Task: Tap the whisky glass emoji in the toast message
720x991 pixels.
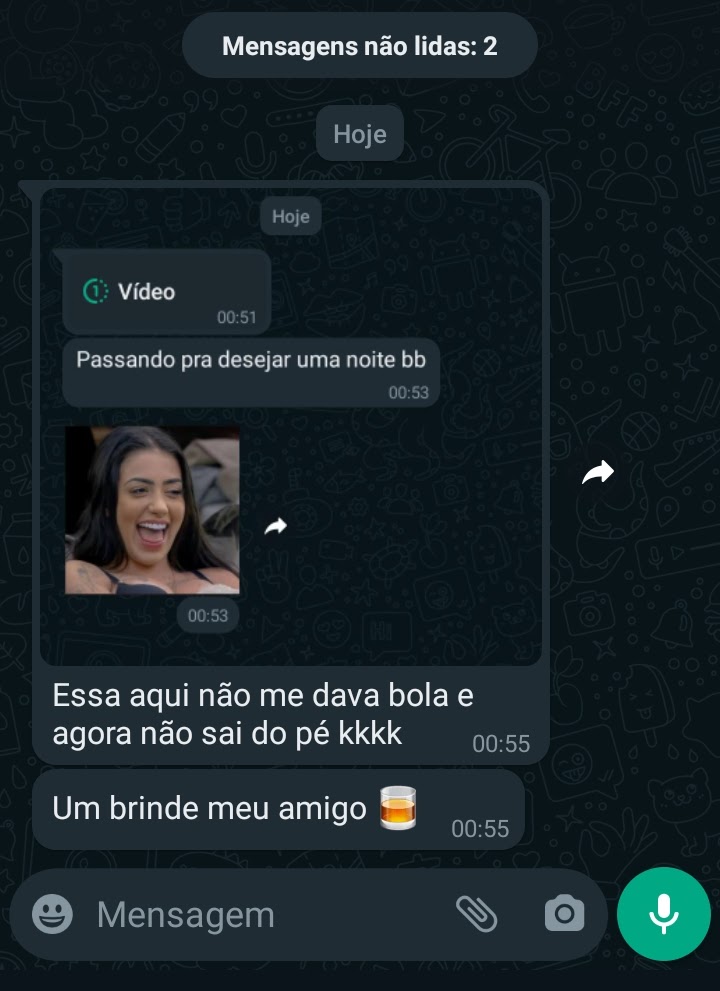Action: tap(399, 809)
